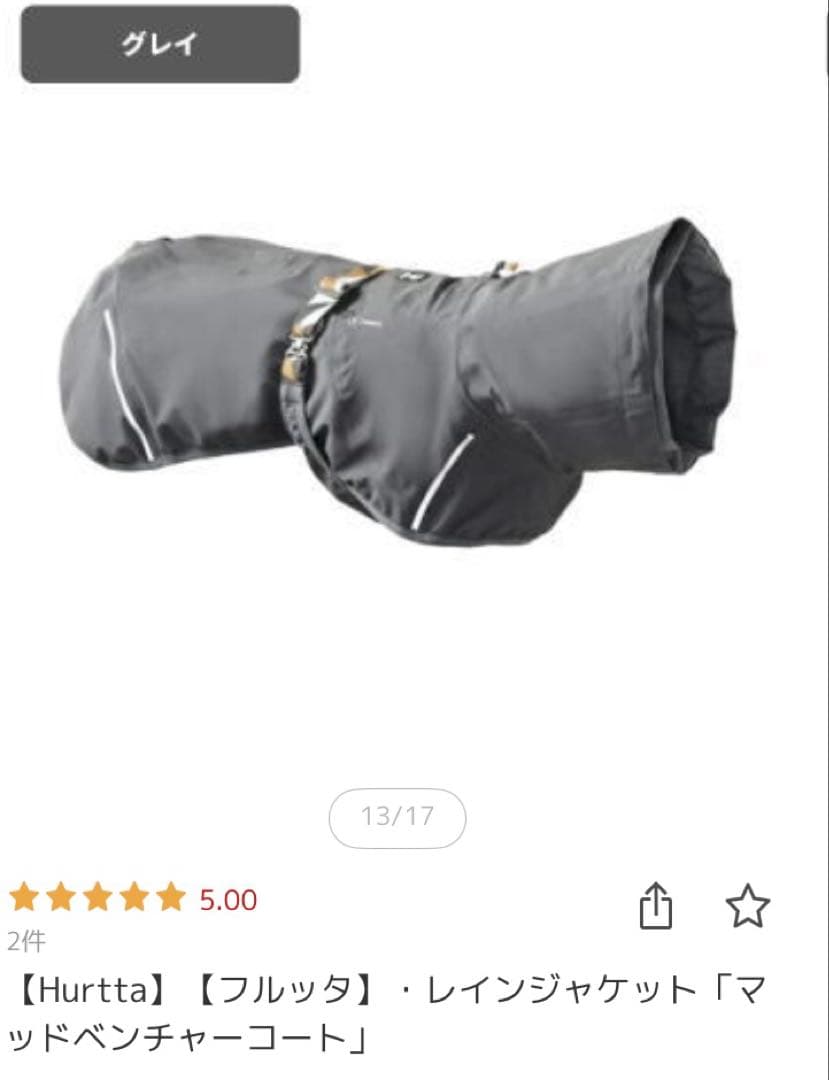The height and width of the screenshot is (1080, 829).
Task: View the 5.00 star rating reviews
Action: pos(133,899)
